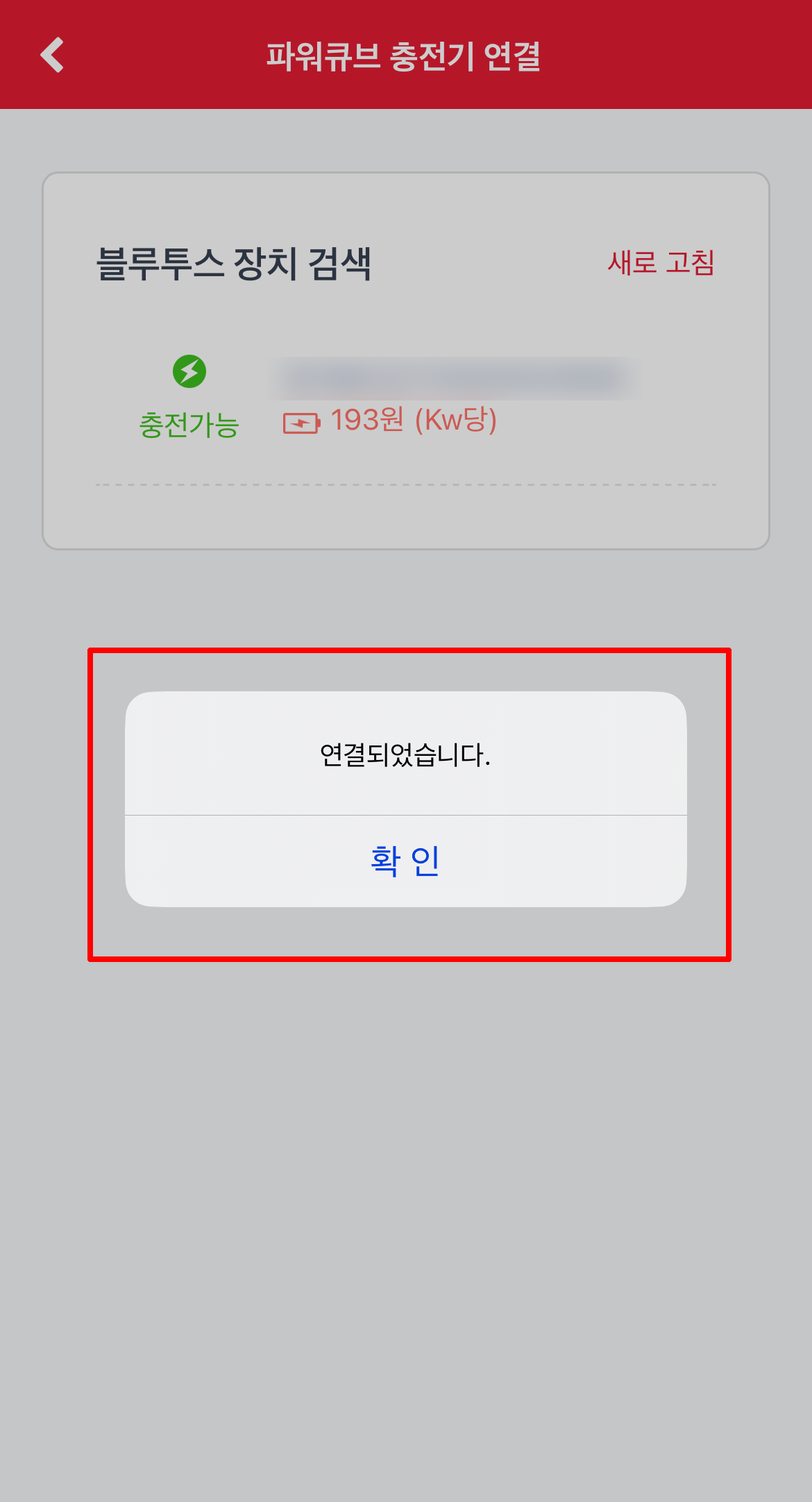This screenshot has width=812, height=1502.
Task: Go back using the header arrow
Action: (52, 55)
